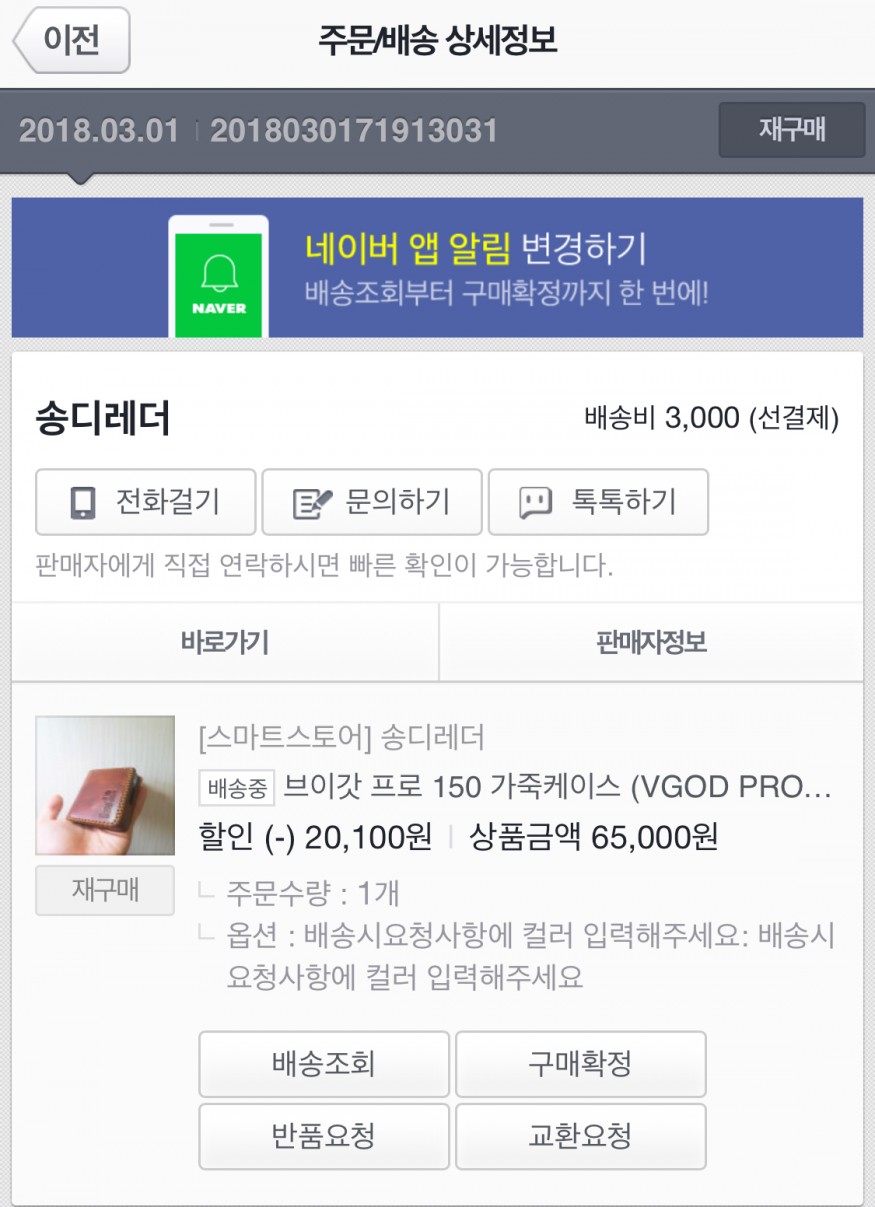Open the store via 바로가기
875x1207 pixels.
click(225, 642)
